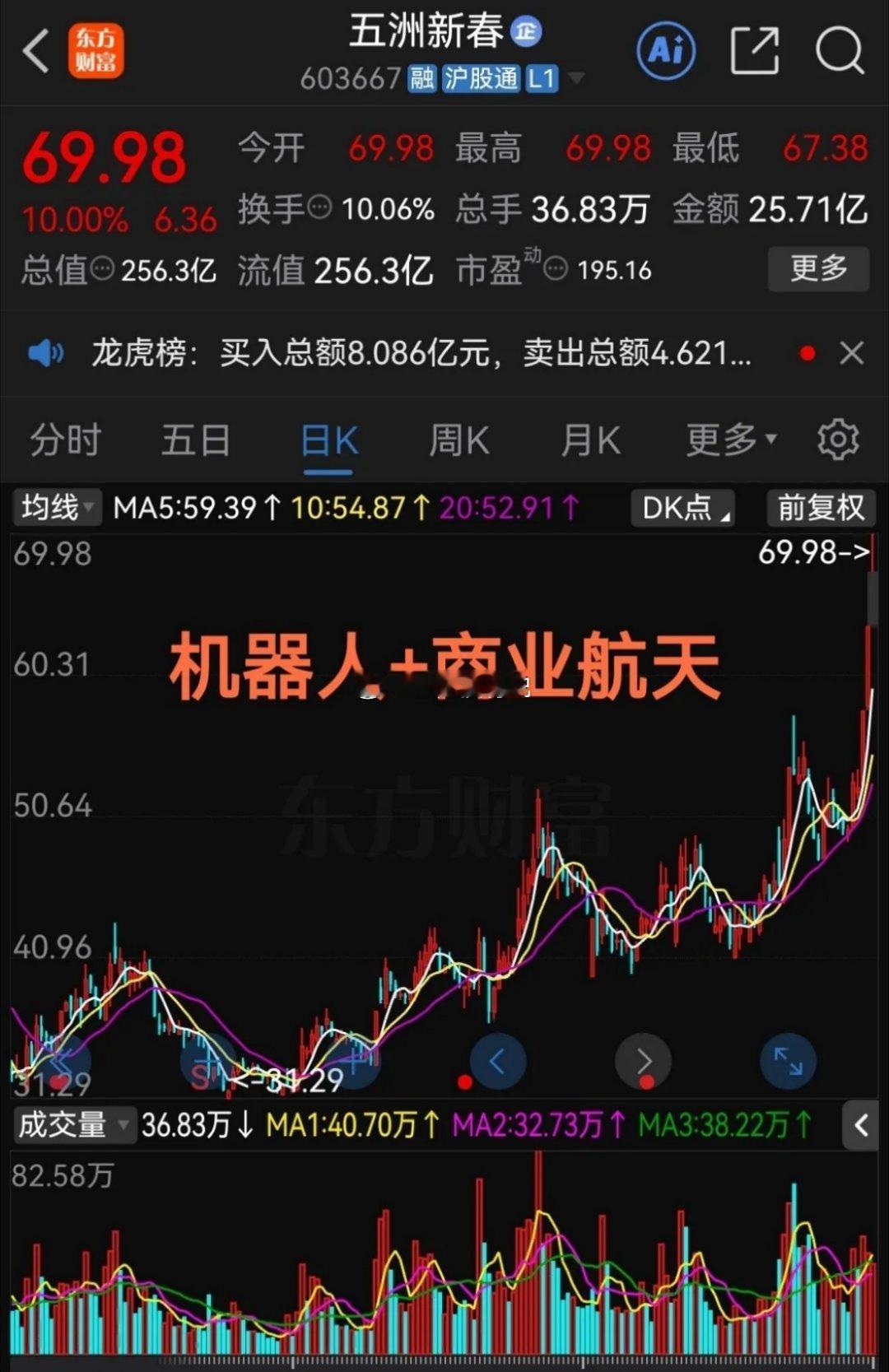Open chart settings via the gear icon
889x1372 pixels.
(x=838, y=440)
